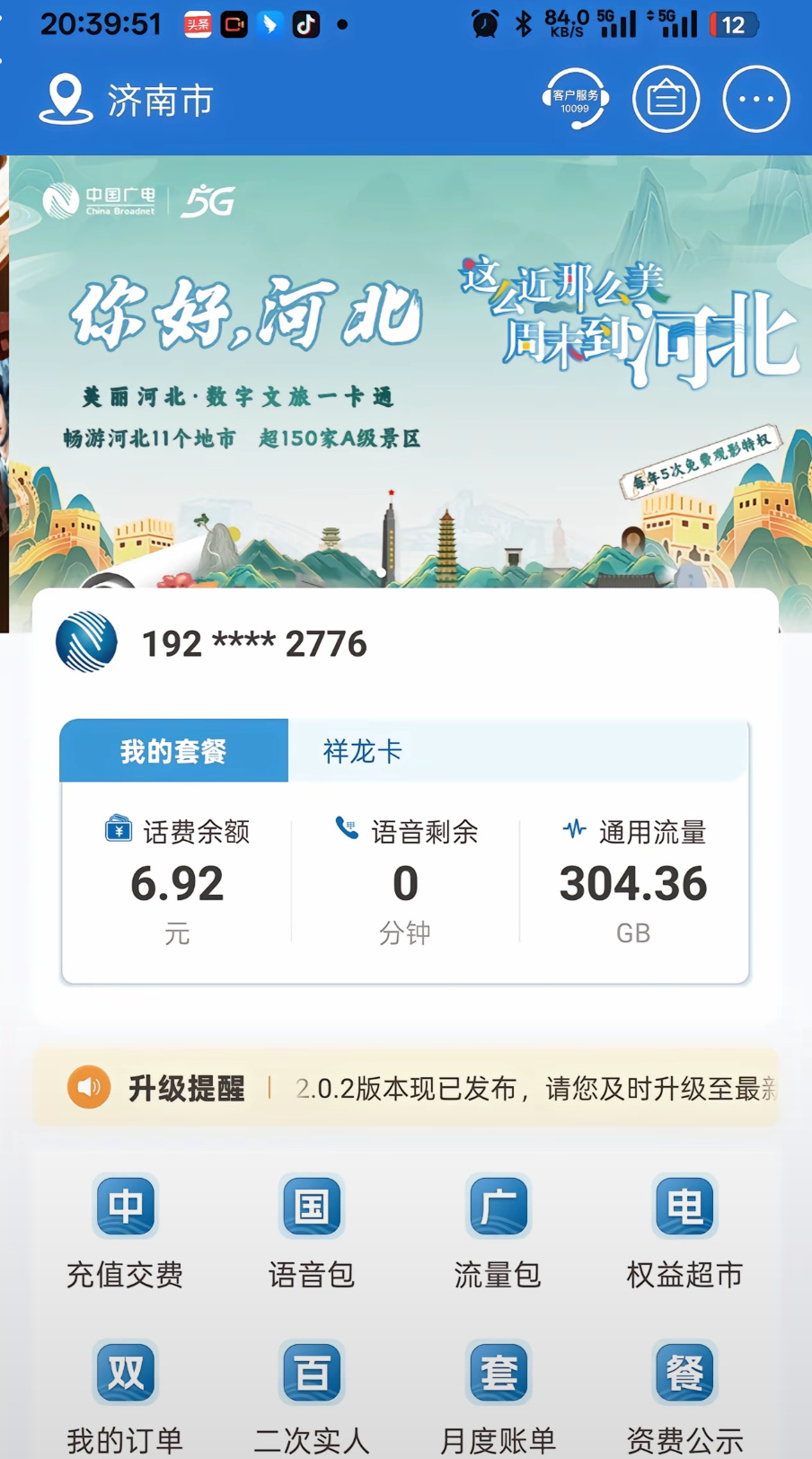Tap the masked phone number 192 **** 2776
The height and width of the screenshot is (1459, 812).
coord(255,643)
